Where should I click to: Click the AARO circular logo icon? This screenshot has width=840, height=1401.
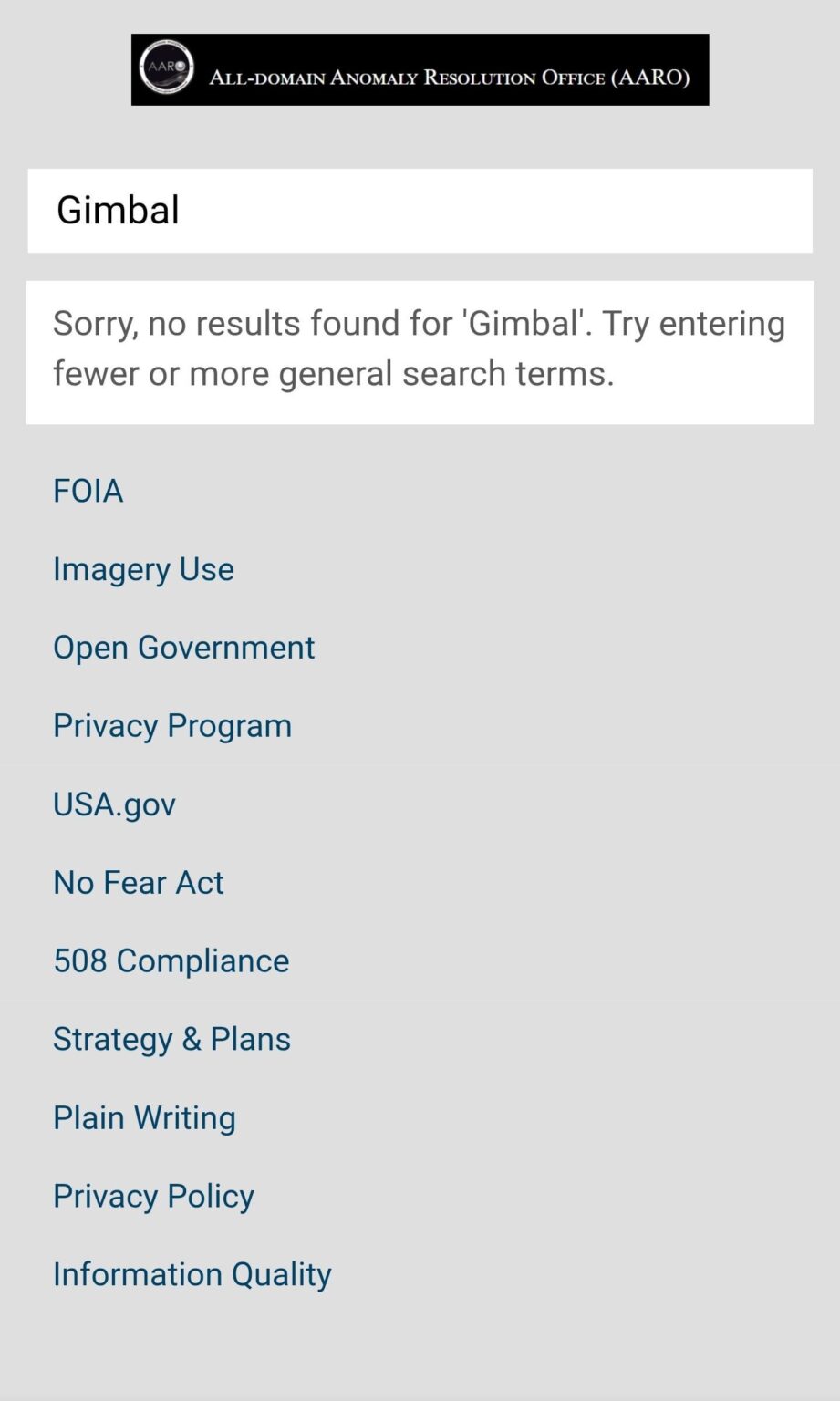tap(168, 69)
